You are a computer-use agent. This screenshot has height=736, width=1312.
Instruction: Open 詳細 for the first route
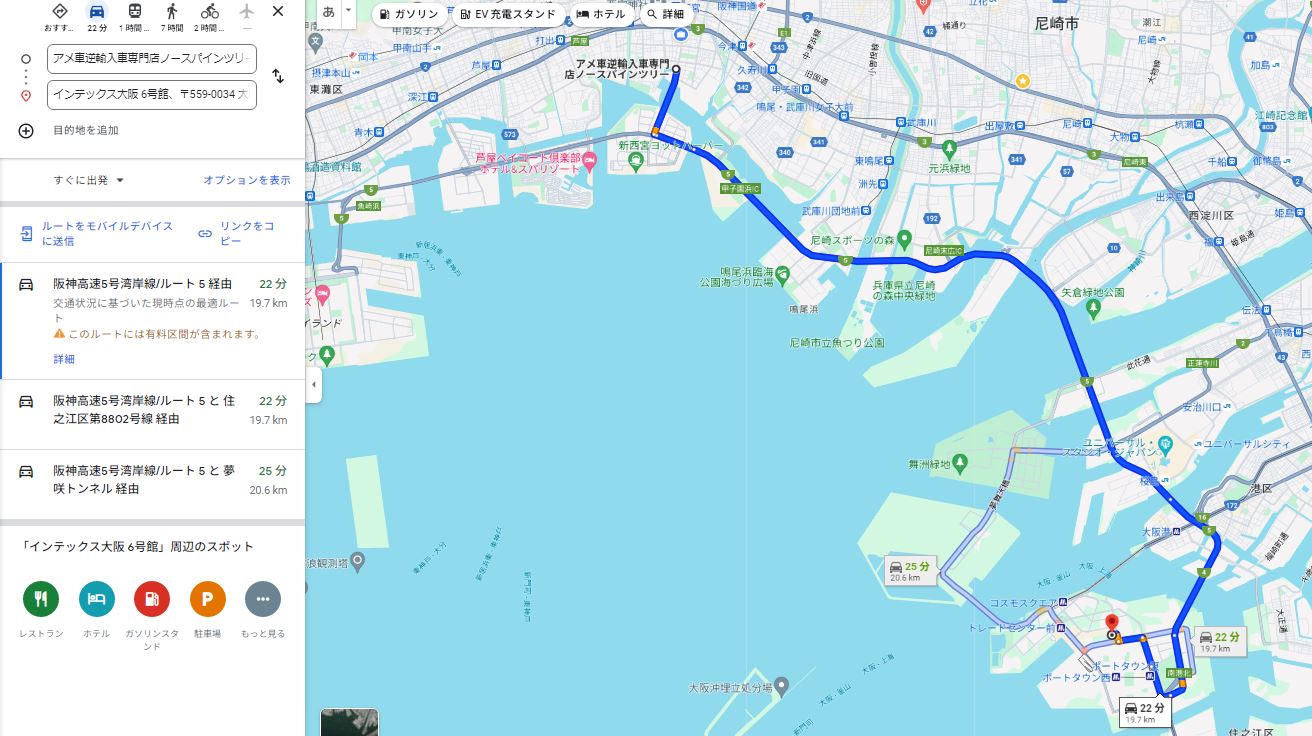coord(64,359)
